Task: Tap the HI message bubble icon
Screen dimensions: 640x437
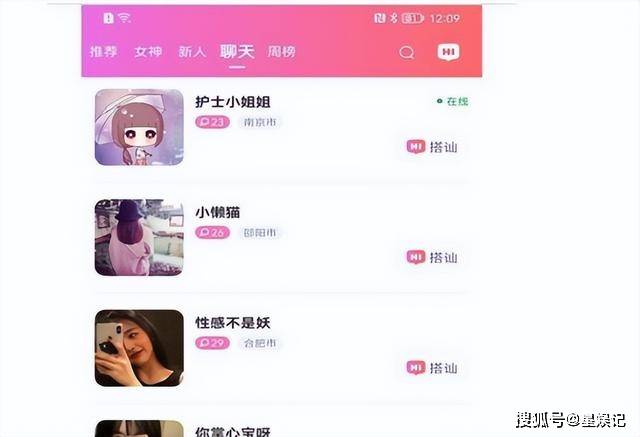Action: (448, 53)
